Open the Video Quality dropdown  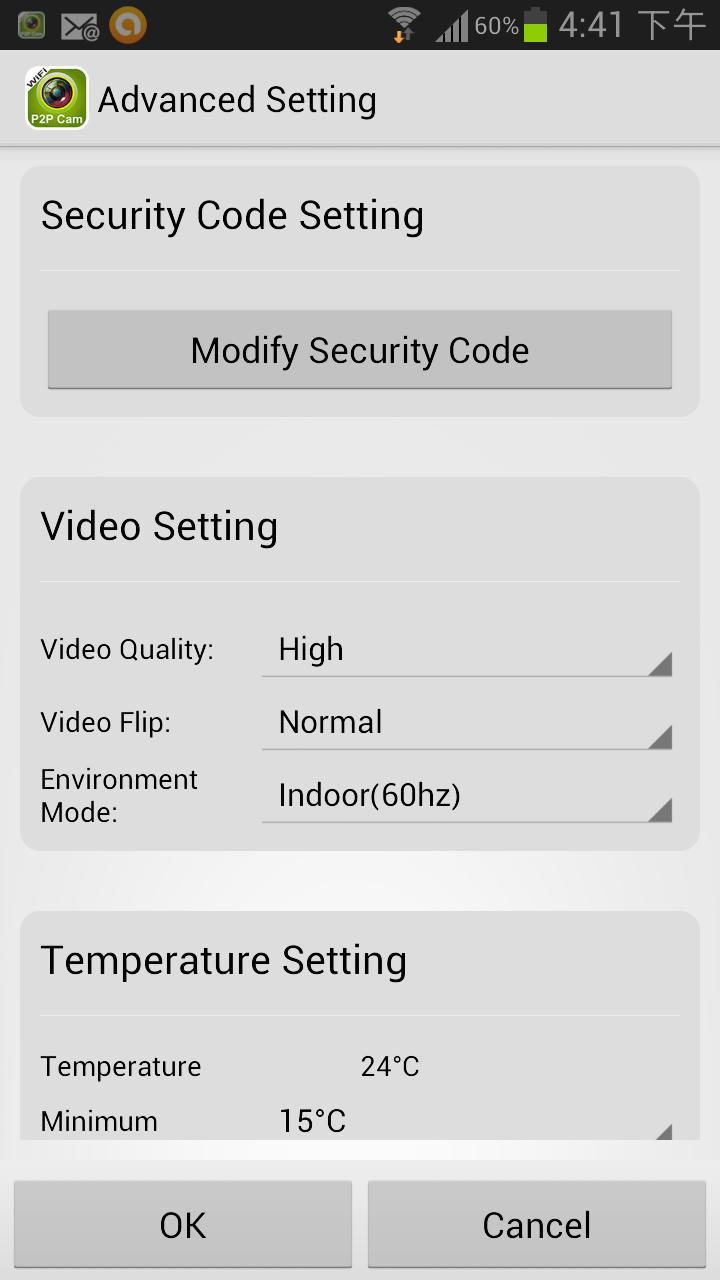tap(466, 650)
